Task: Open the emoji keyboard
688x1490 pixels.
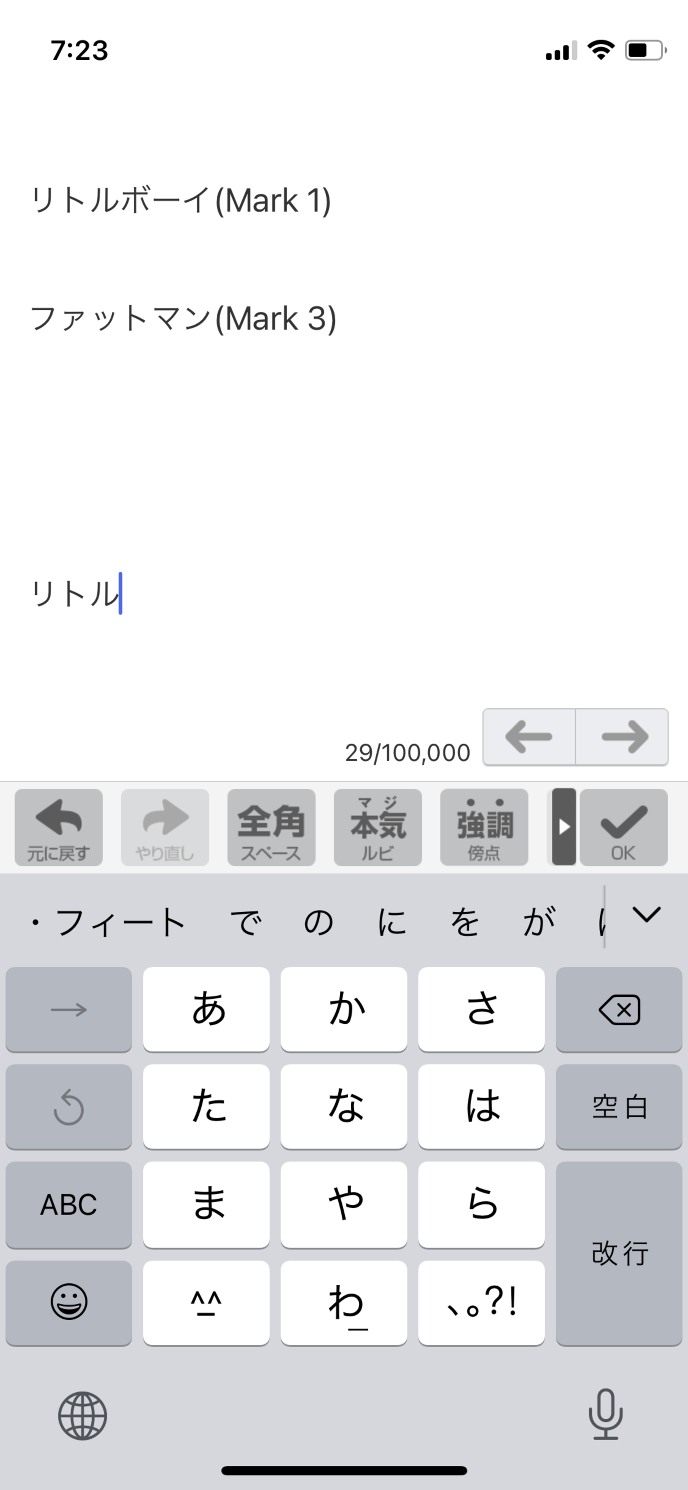Action: tap(69, 1302)
